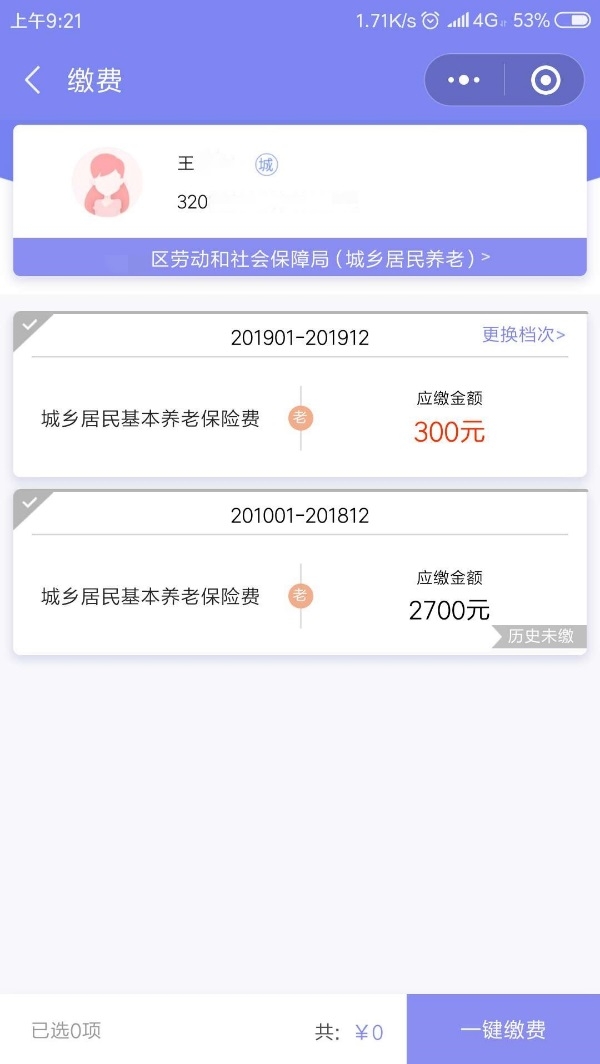The height and width of the screenshot is (1064, 600).
Task: Select the 201901-201912 payment item checkmark
Action: [x=30, y=326]
